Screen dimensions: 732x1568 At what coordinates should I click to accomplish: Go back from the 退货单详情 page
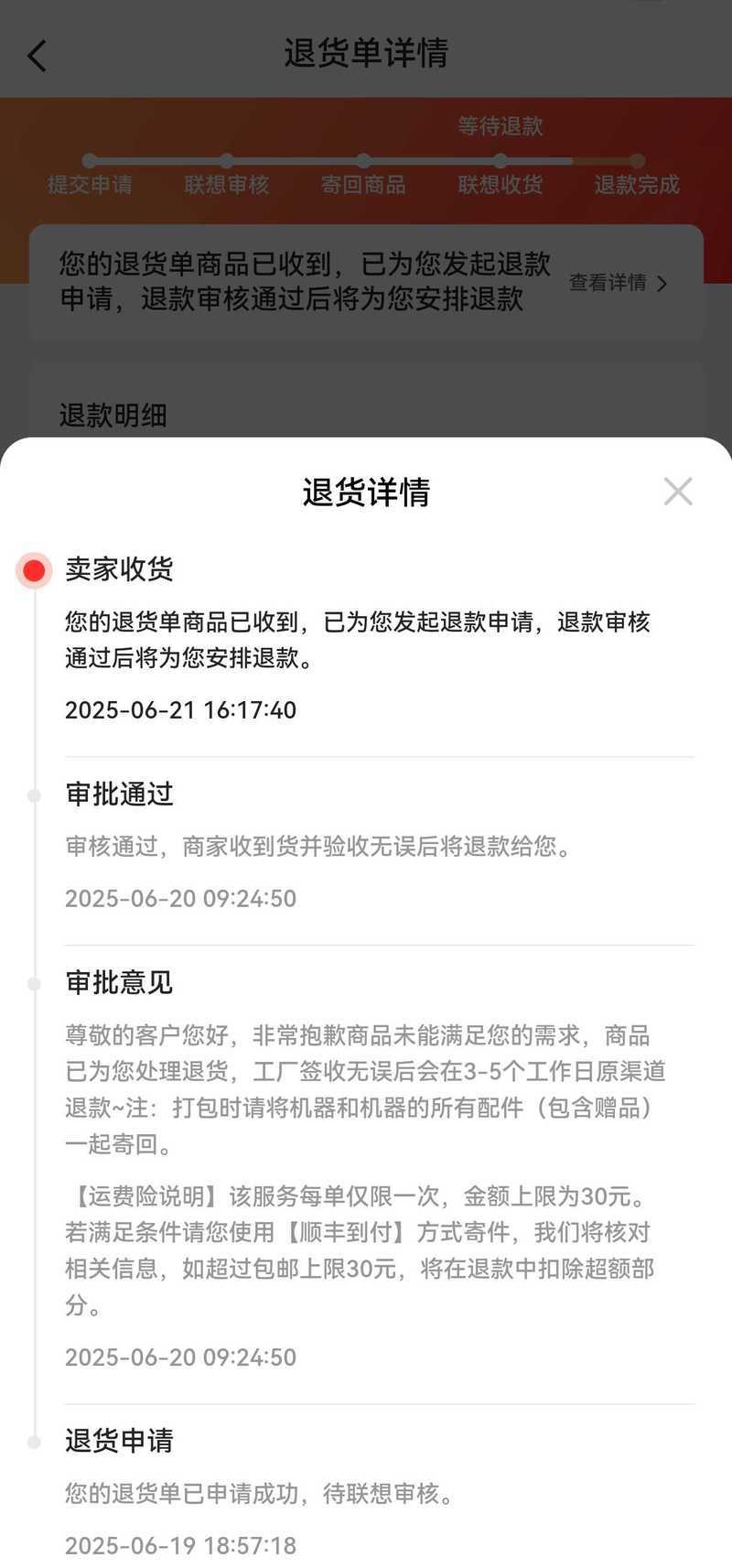38,55
